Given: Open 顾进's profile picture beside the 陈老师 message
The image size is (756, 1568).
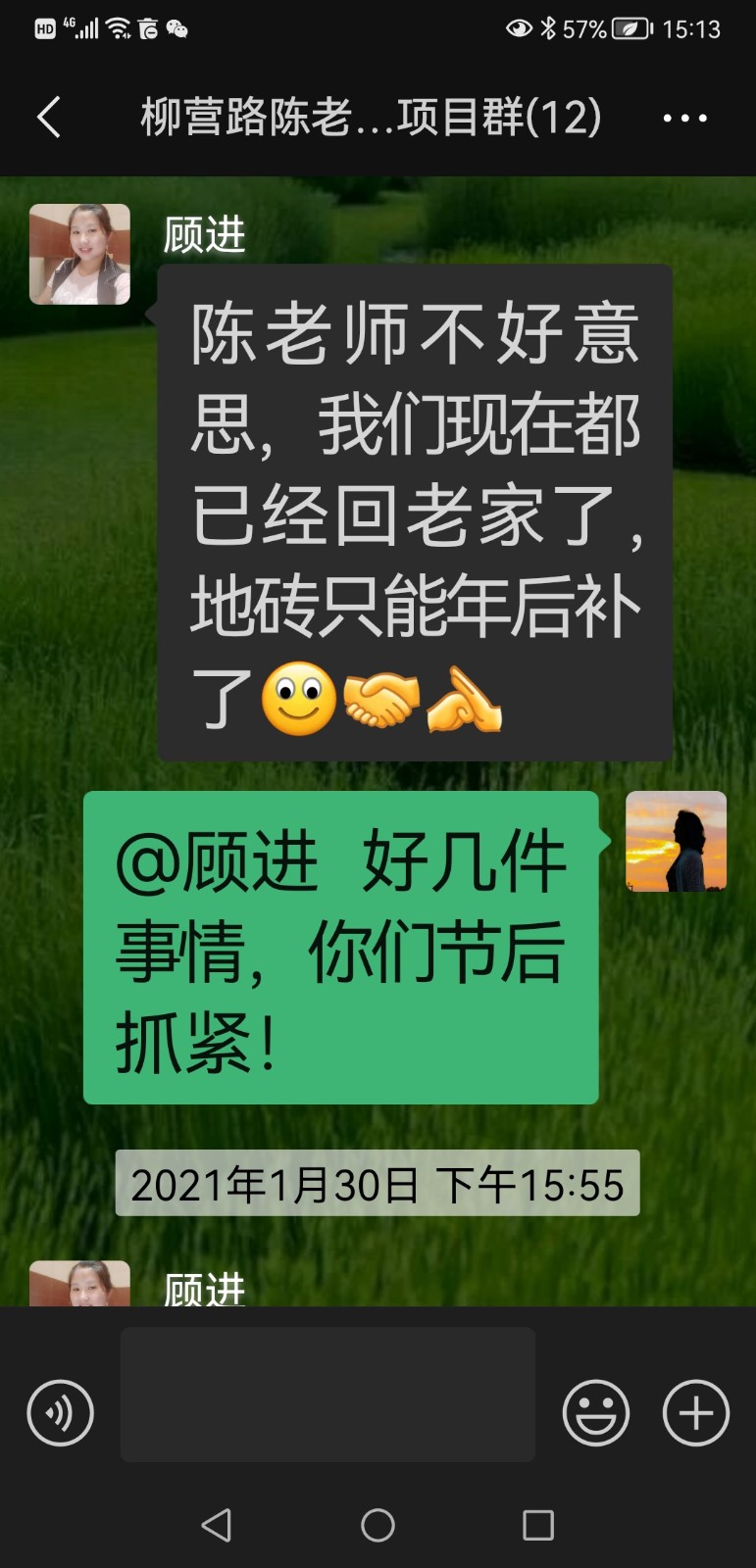Looking at the screenshot, I should click(x=79, y=254).
